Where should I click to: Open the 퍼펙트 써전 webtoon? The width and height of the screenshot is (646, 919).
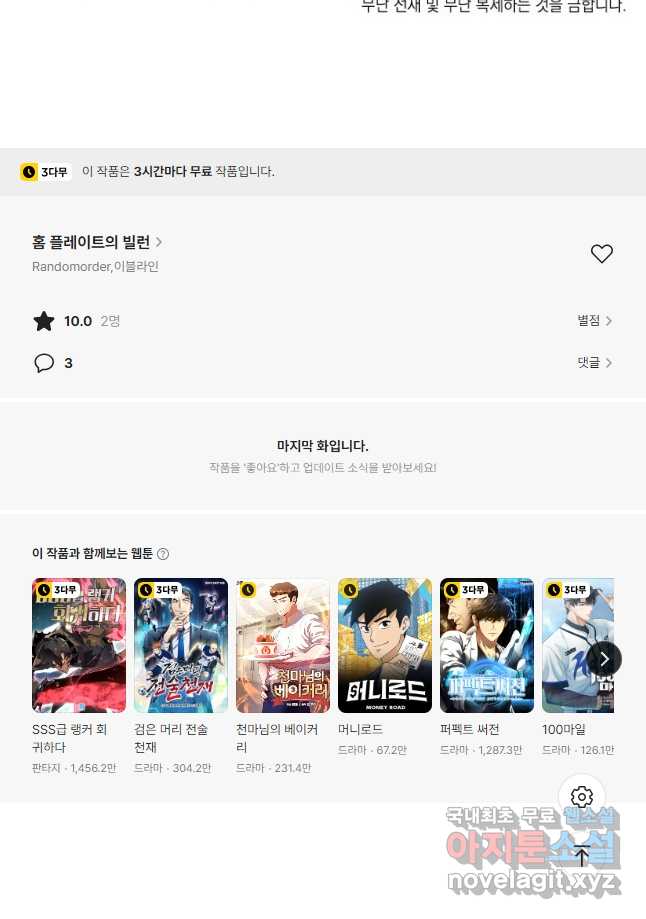click(x=487, y=645)
